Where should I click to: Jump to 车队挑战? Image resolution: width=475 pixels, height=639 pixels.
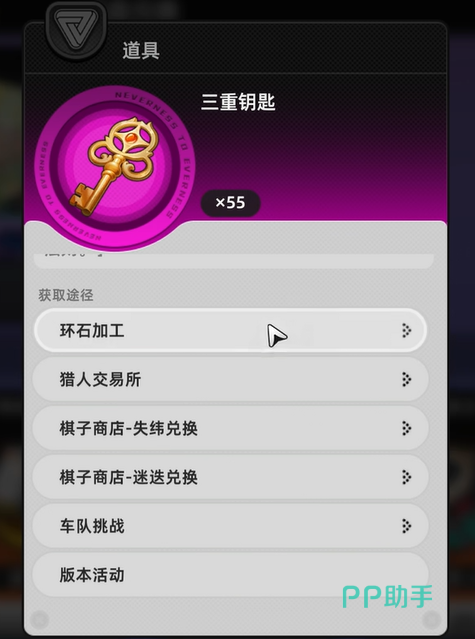[x=230, y=526]
